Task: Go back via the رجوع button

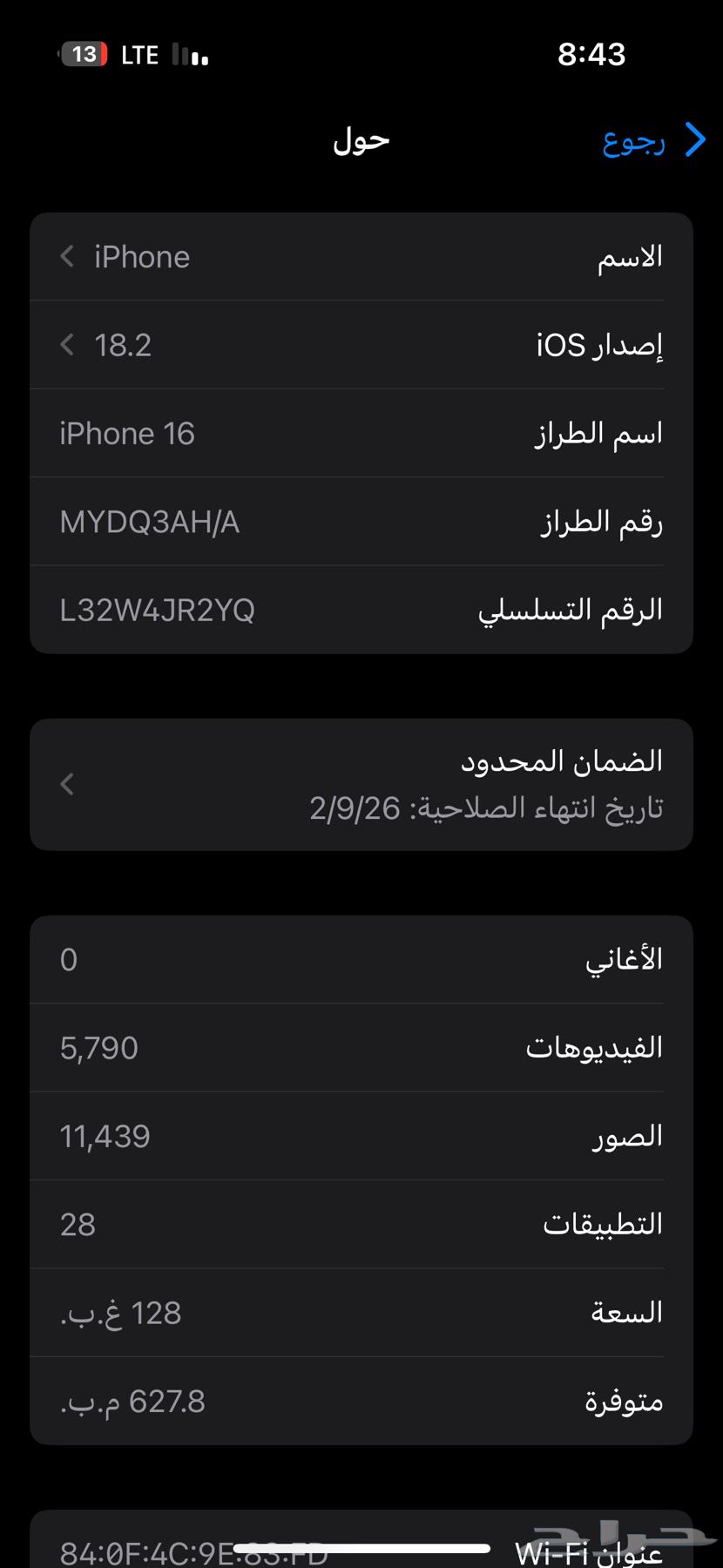Action: click(653, 140)
